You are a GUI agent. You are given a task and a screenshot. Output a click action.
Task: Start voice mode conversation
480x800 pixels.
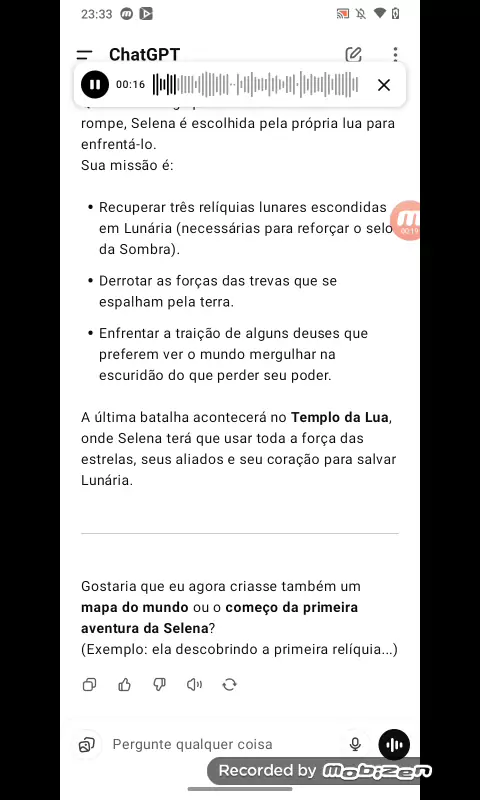point(394,744)
